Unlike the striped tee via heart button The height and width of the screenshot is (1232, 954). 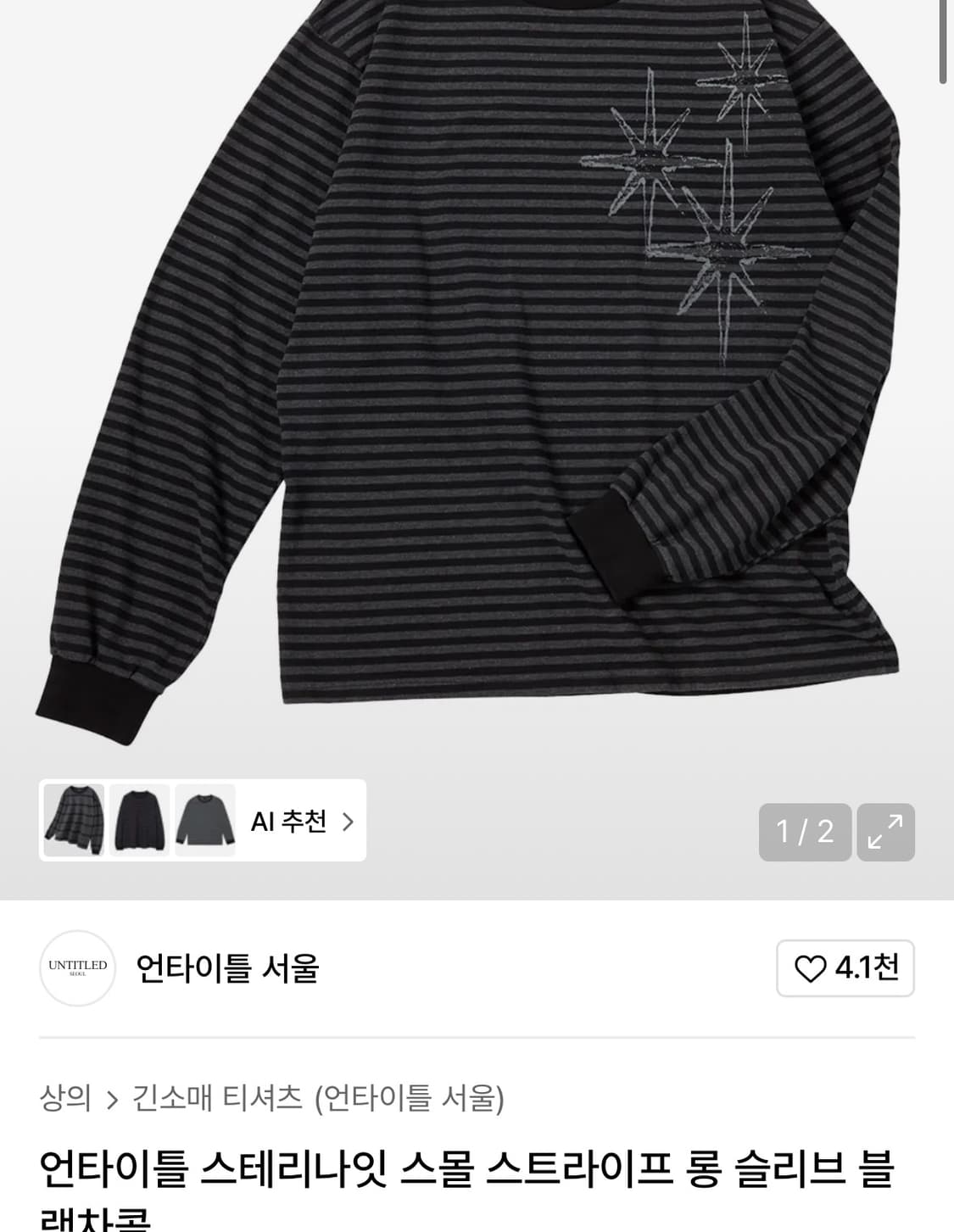tap(812, 968)
